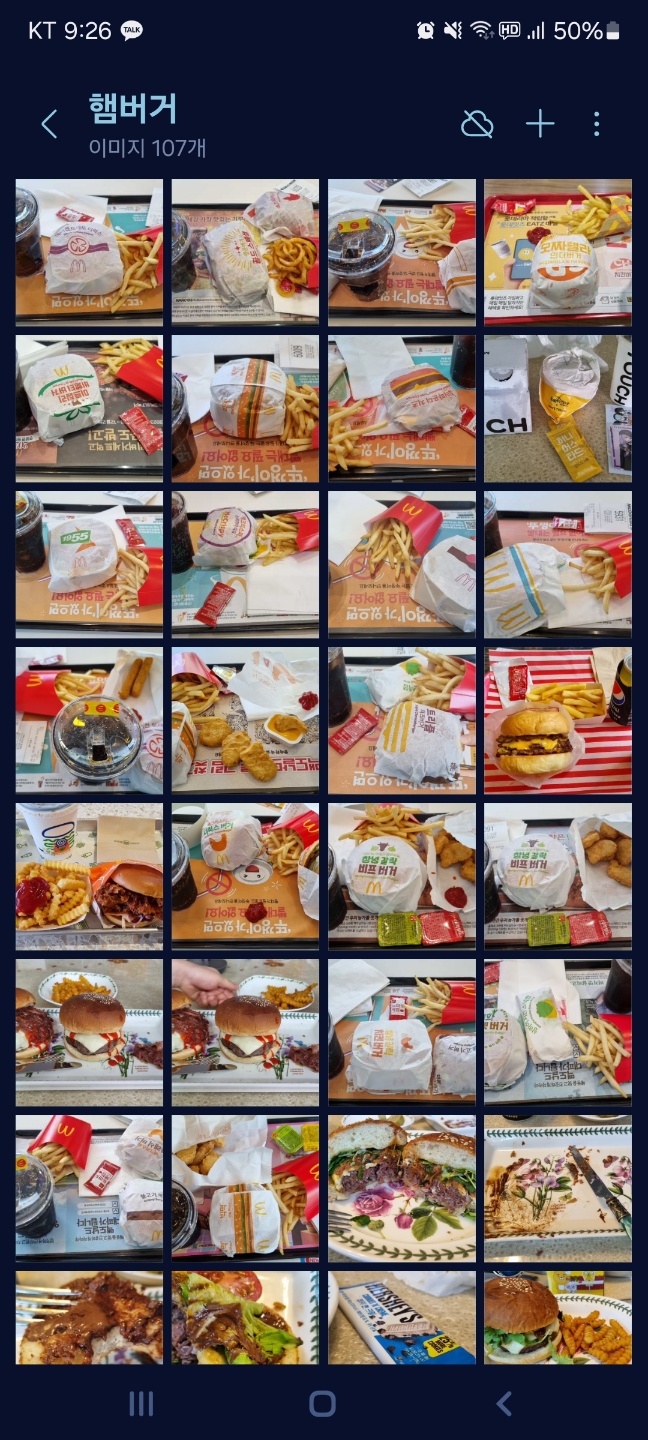
Task: Go to home screen via navigation bar
Action: pos(322,1404)
